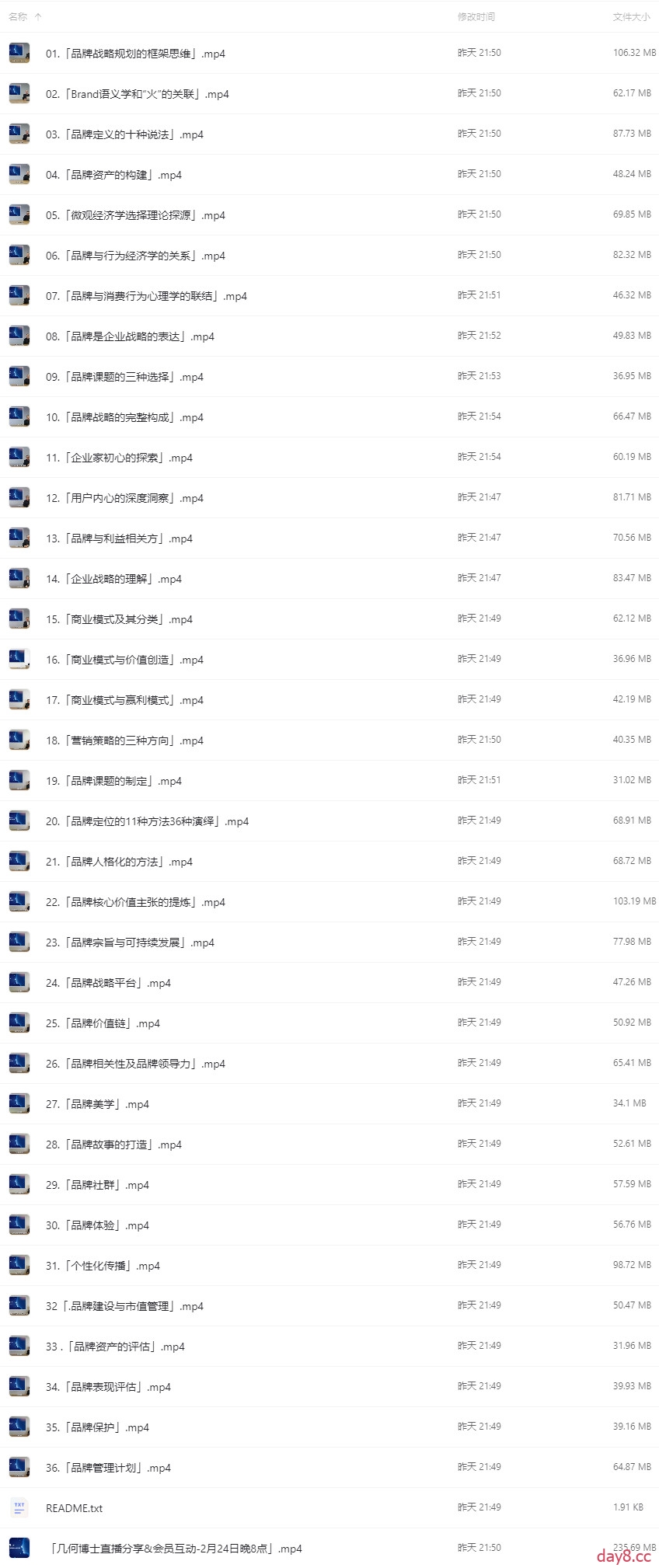The width and height of the screenshot is (659, 1568).
Task: Open 22 品牌核心价值主张的提炼.mp4
Action: (135, 902)
